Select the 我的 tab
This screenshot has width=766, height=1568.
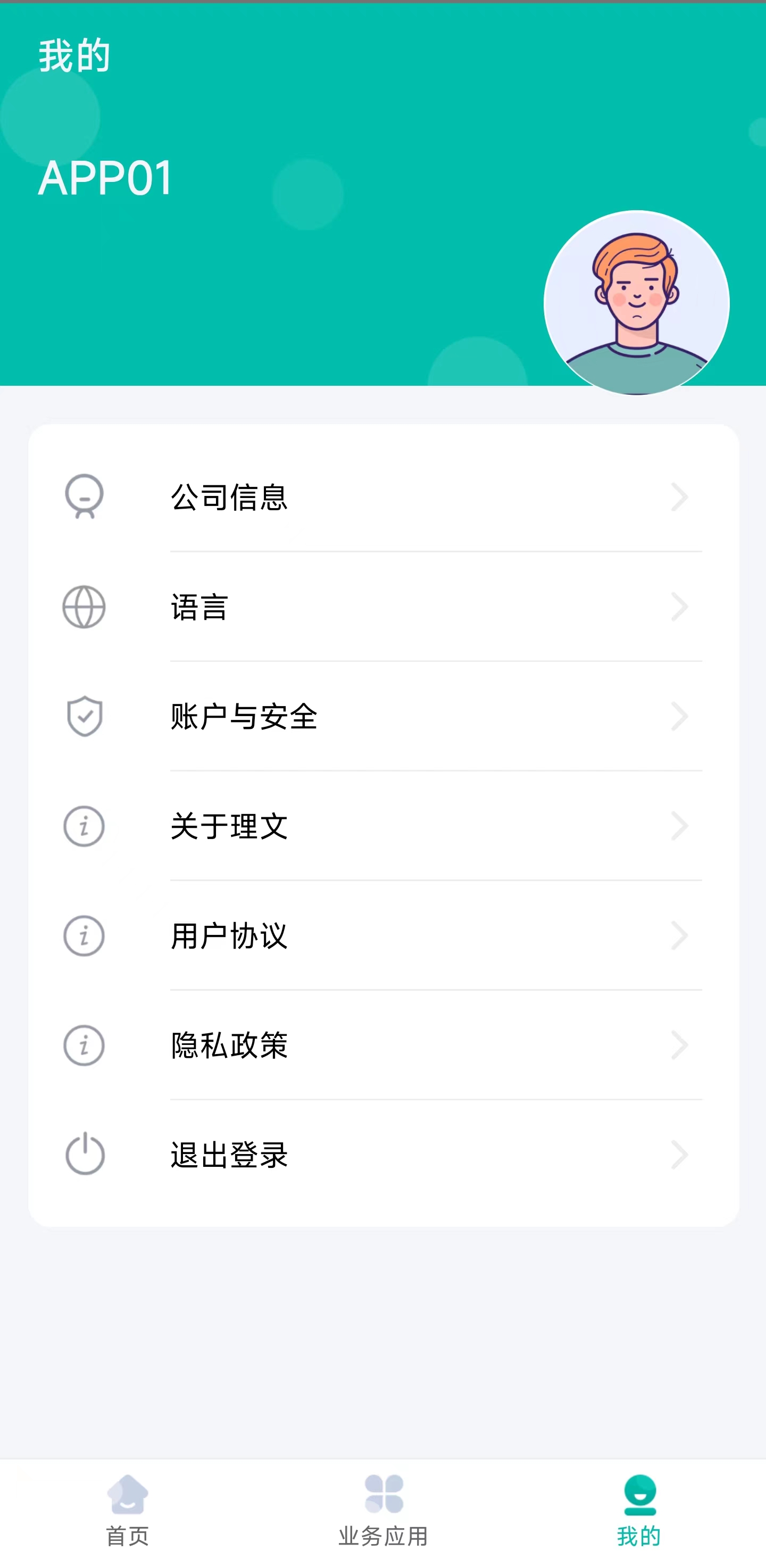pos(639,1510)
